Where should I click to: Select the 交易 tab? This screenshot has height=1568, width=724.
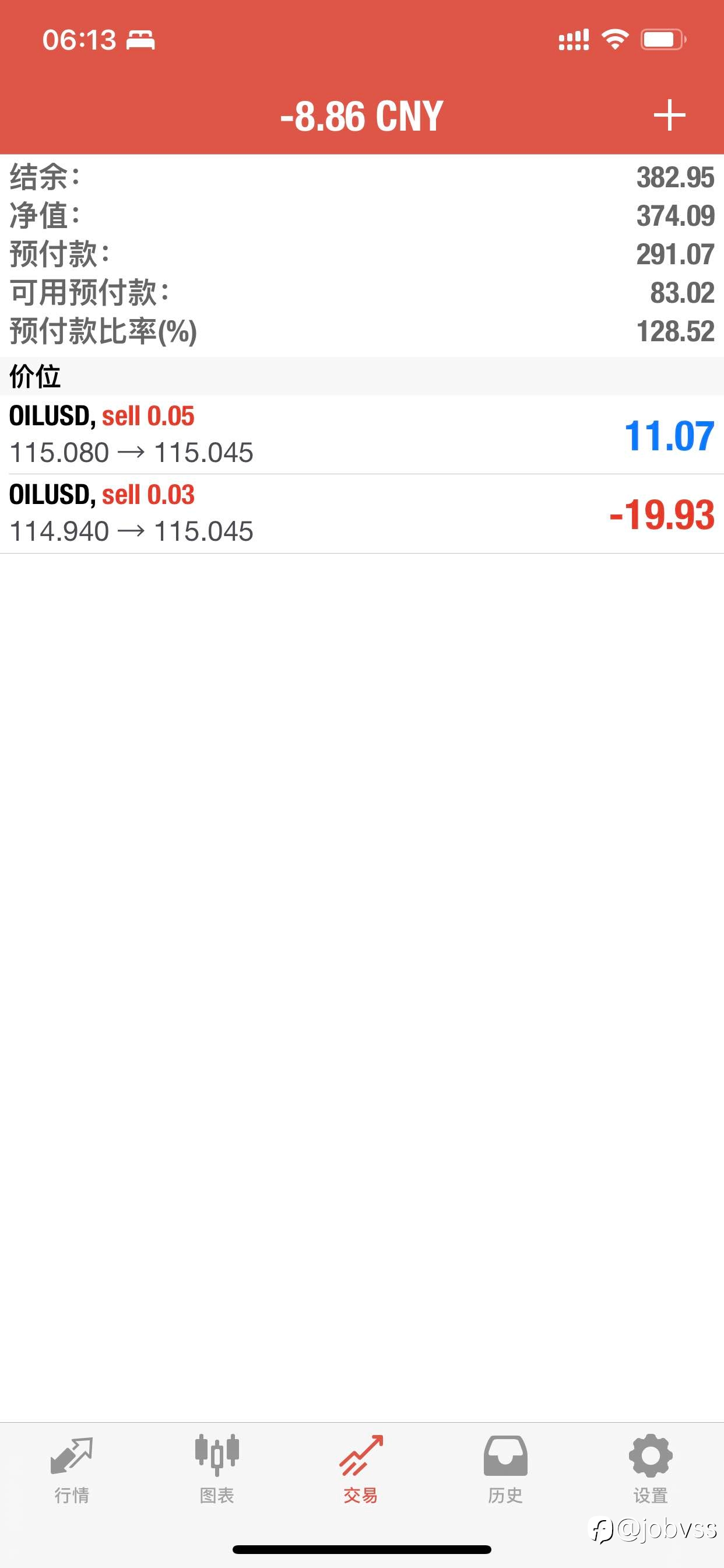(361, 1469)
